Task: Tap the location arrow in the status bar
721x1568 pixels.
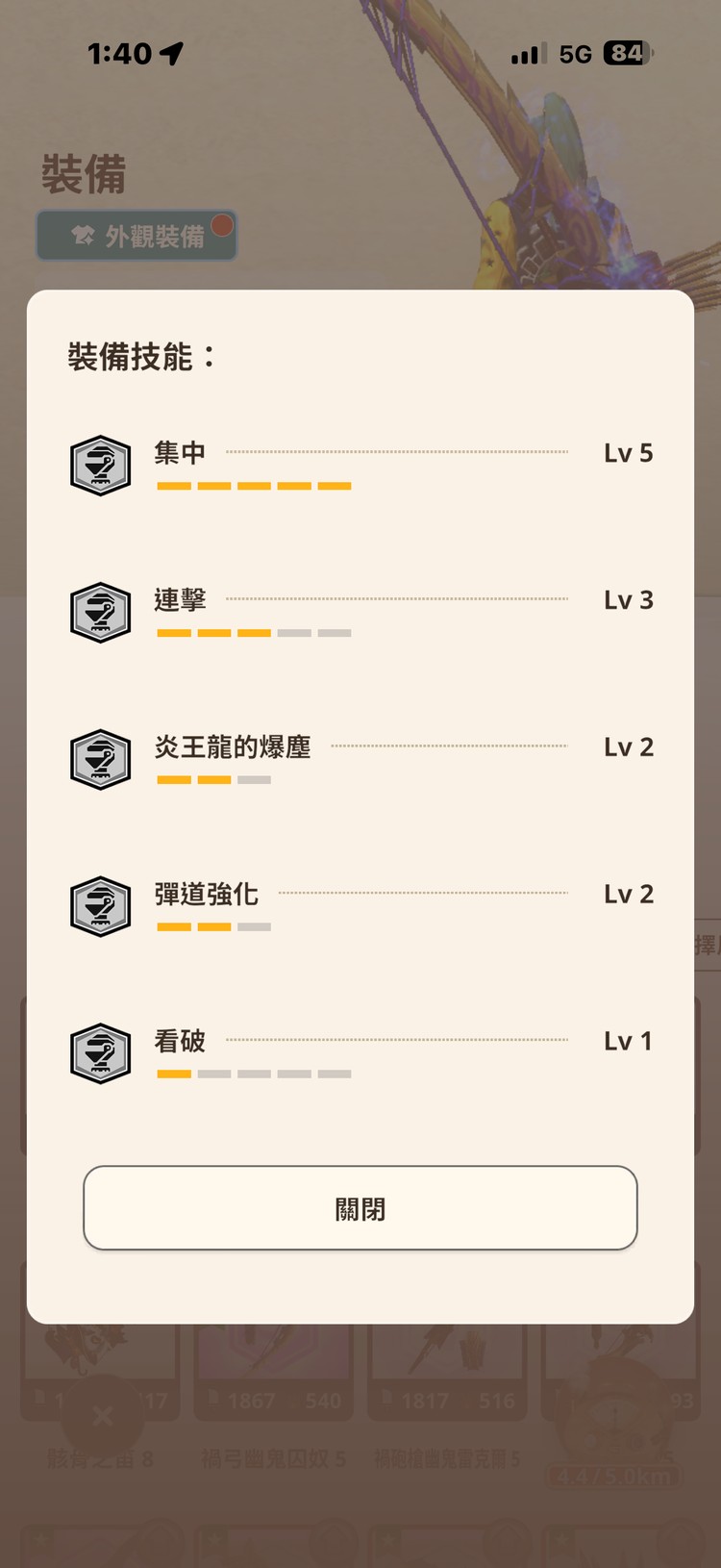Action: 171,53
